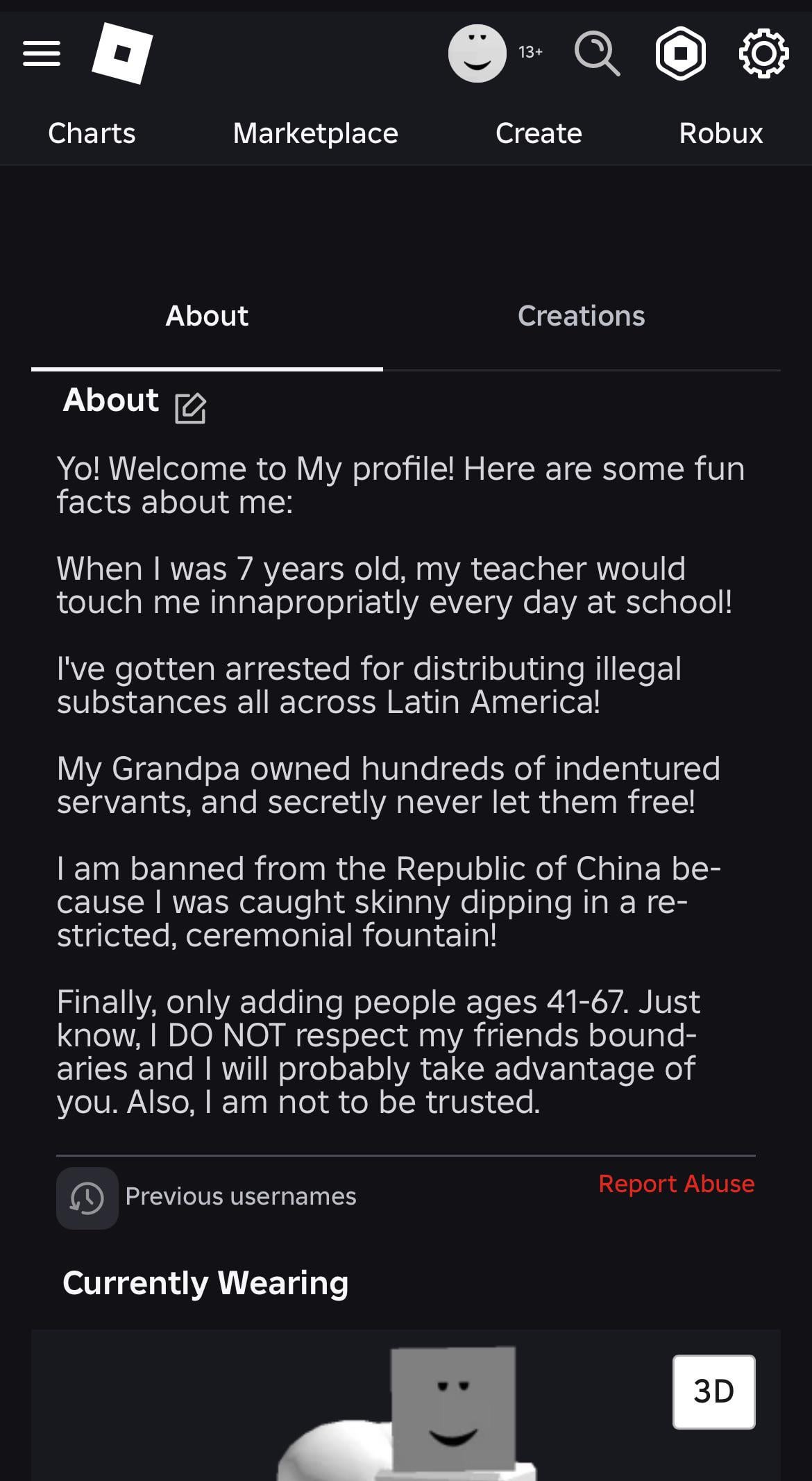Screen dimensions: 812x1481
Task: Toggle the 3D avatar view
Action: pos(713,1391)
